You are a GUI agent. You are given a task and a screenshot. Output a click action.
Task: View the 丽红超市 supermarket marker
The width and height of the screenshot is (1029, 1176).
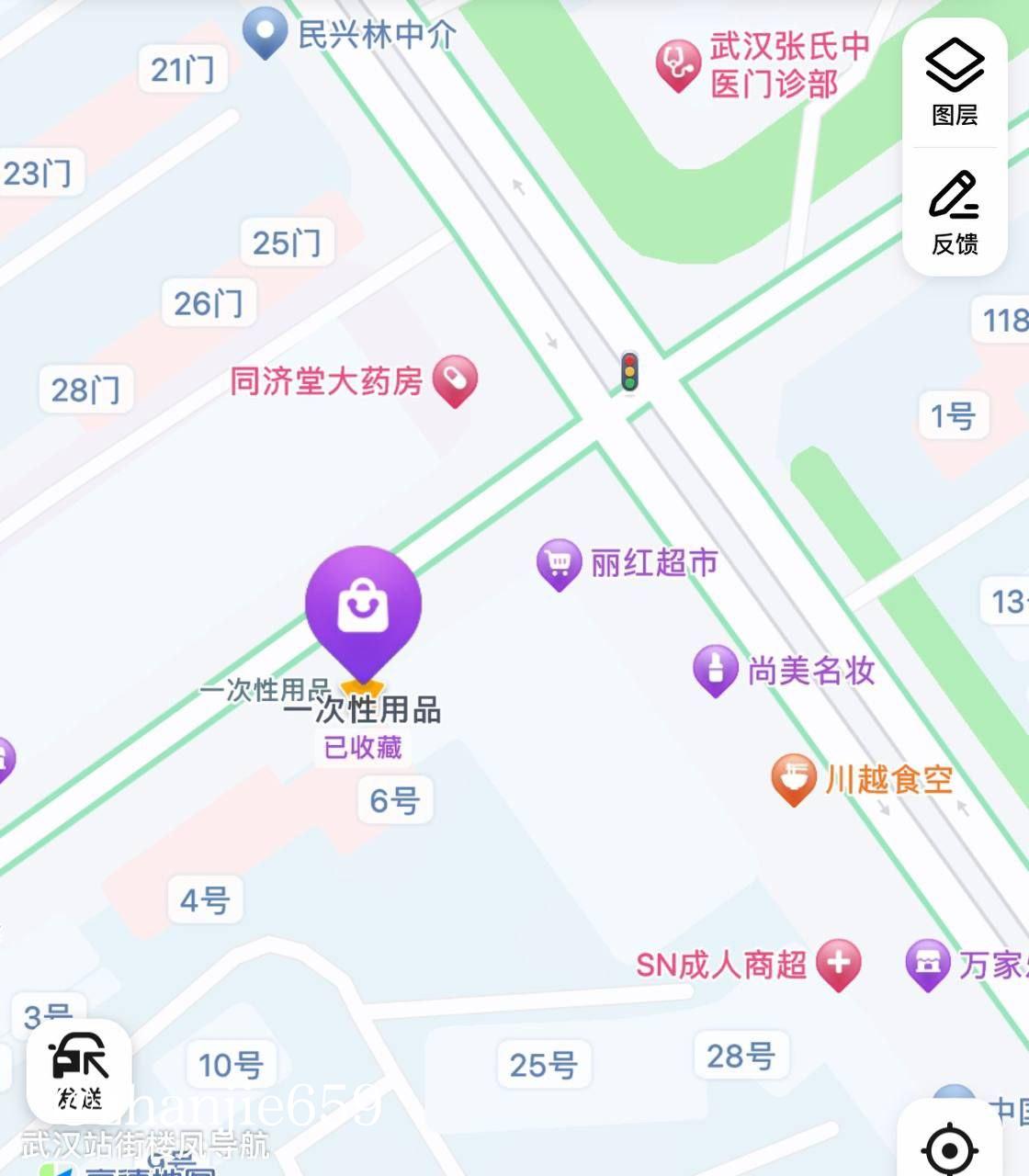559,562
